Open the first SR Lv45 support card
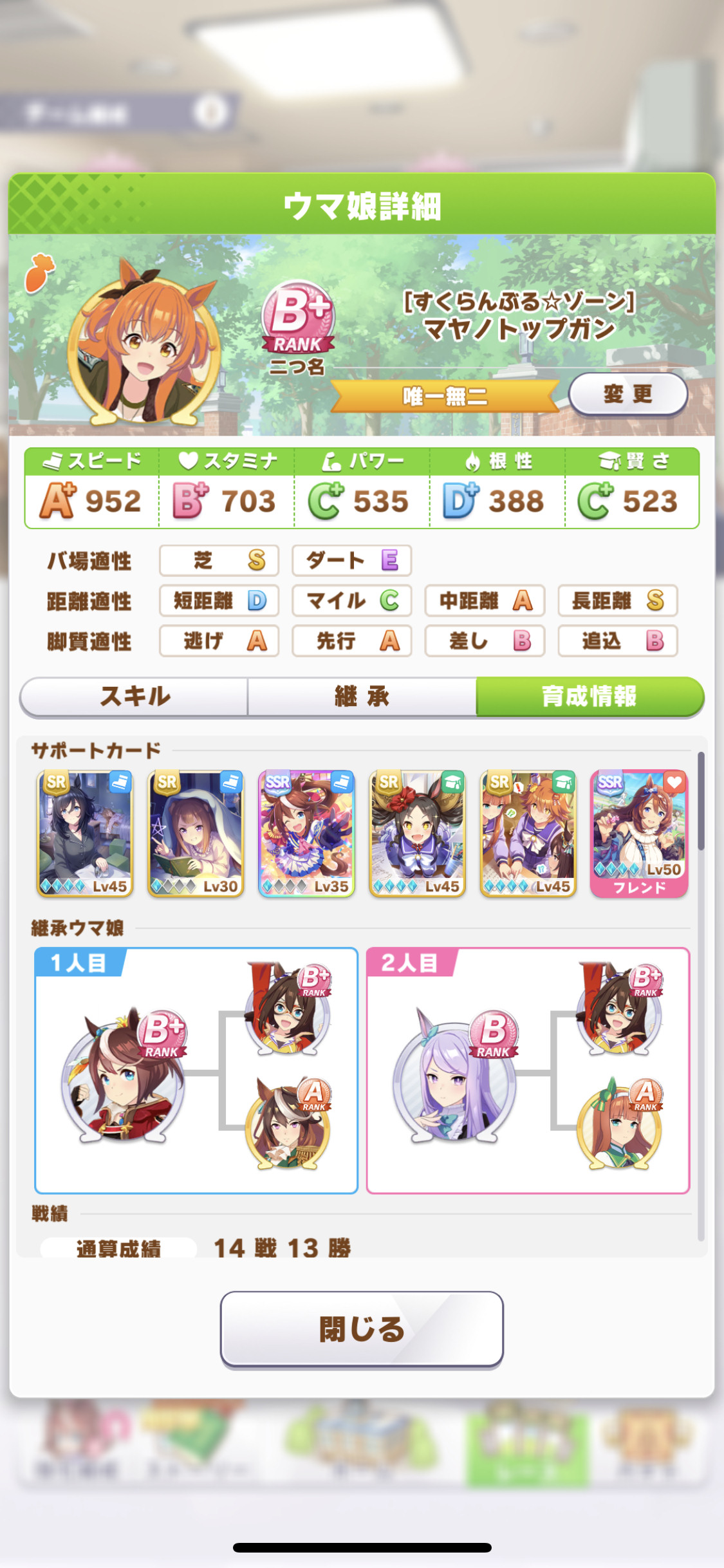This screenshot has width=724, height=1568. pos(86,834)
